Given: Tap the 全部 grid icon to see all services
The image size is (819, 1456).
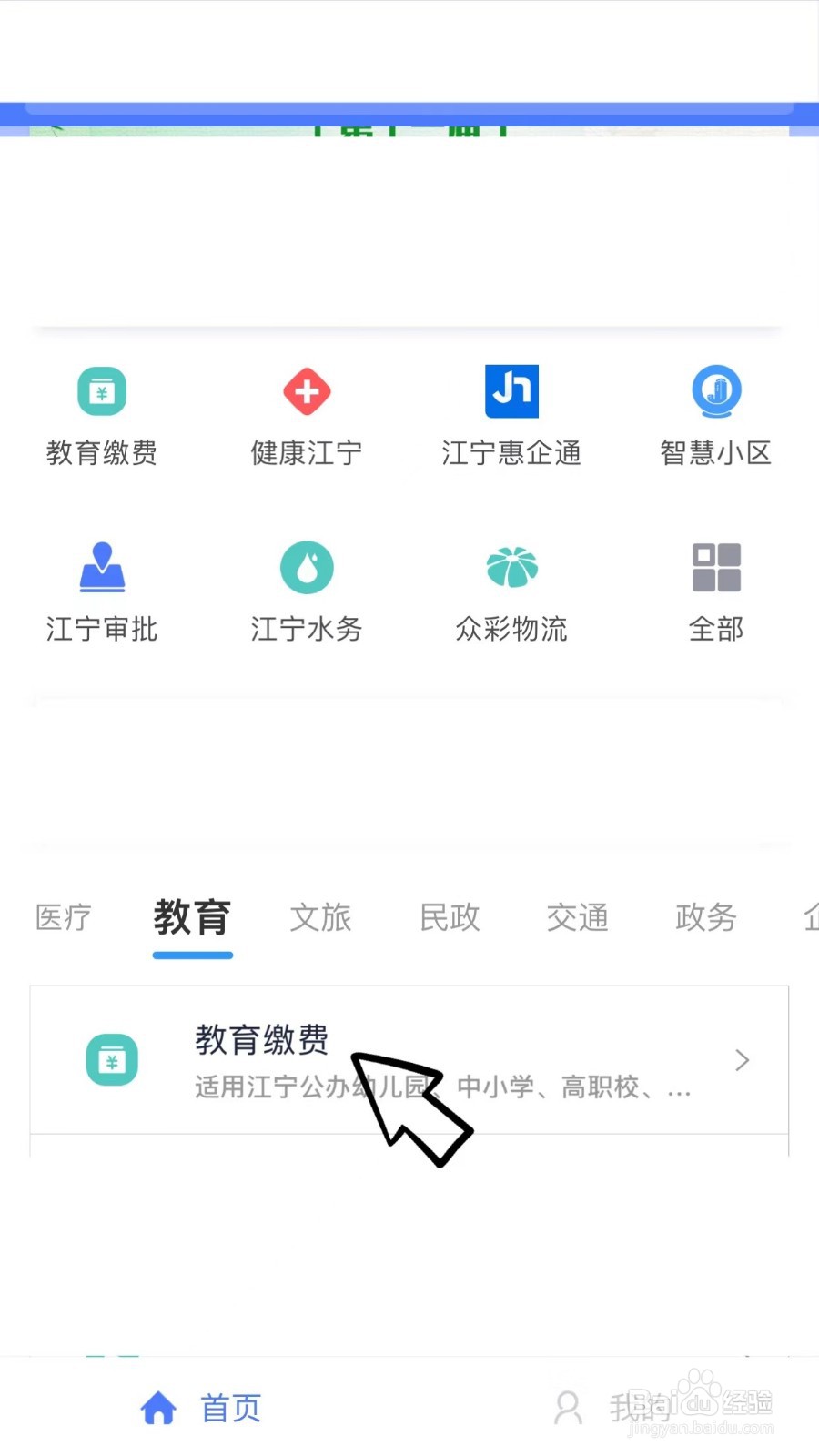Looking at the screenshot, I should click(x=716, y=566).
